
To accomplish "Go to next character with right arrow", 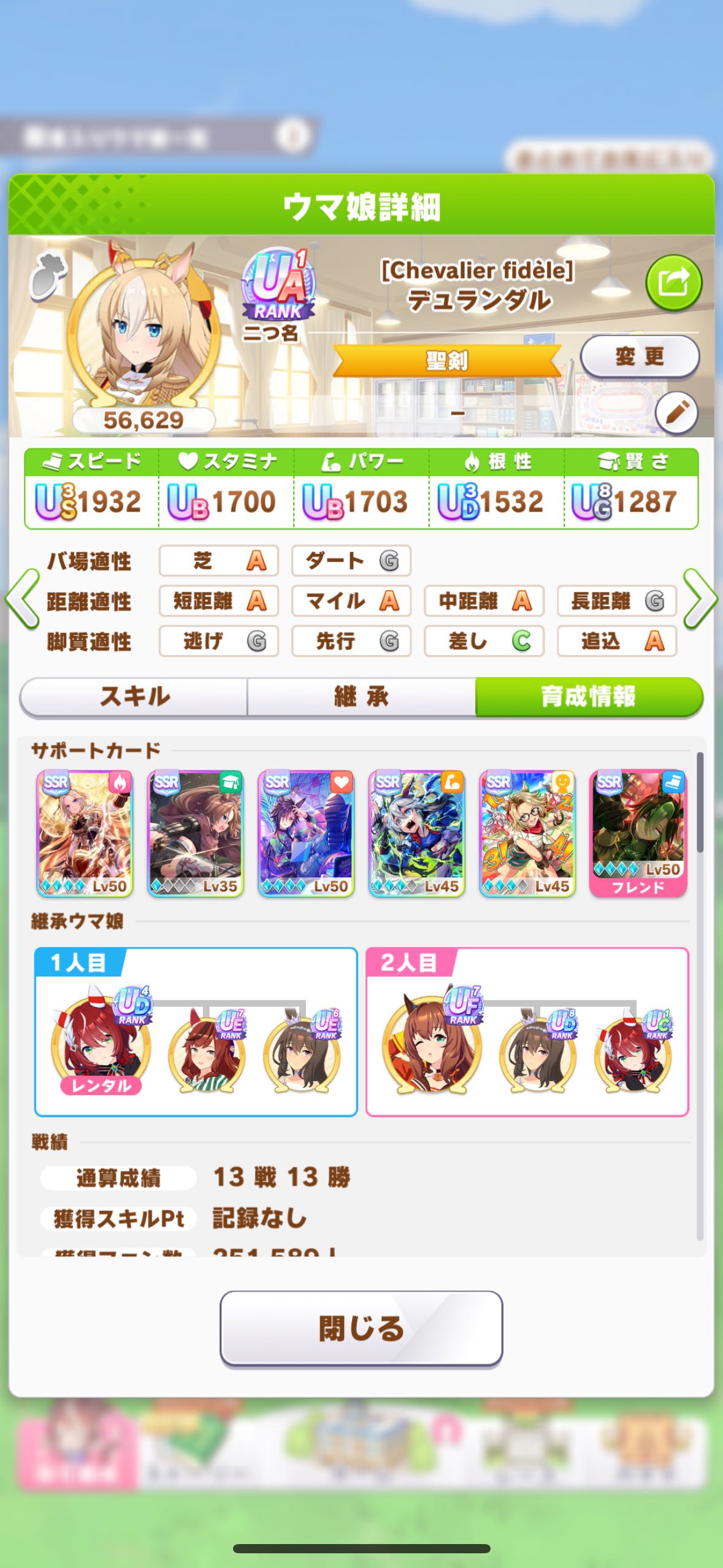I will pyautogui.click(x=700, y=599).
